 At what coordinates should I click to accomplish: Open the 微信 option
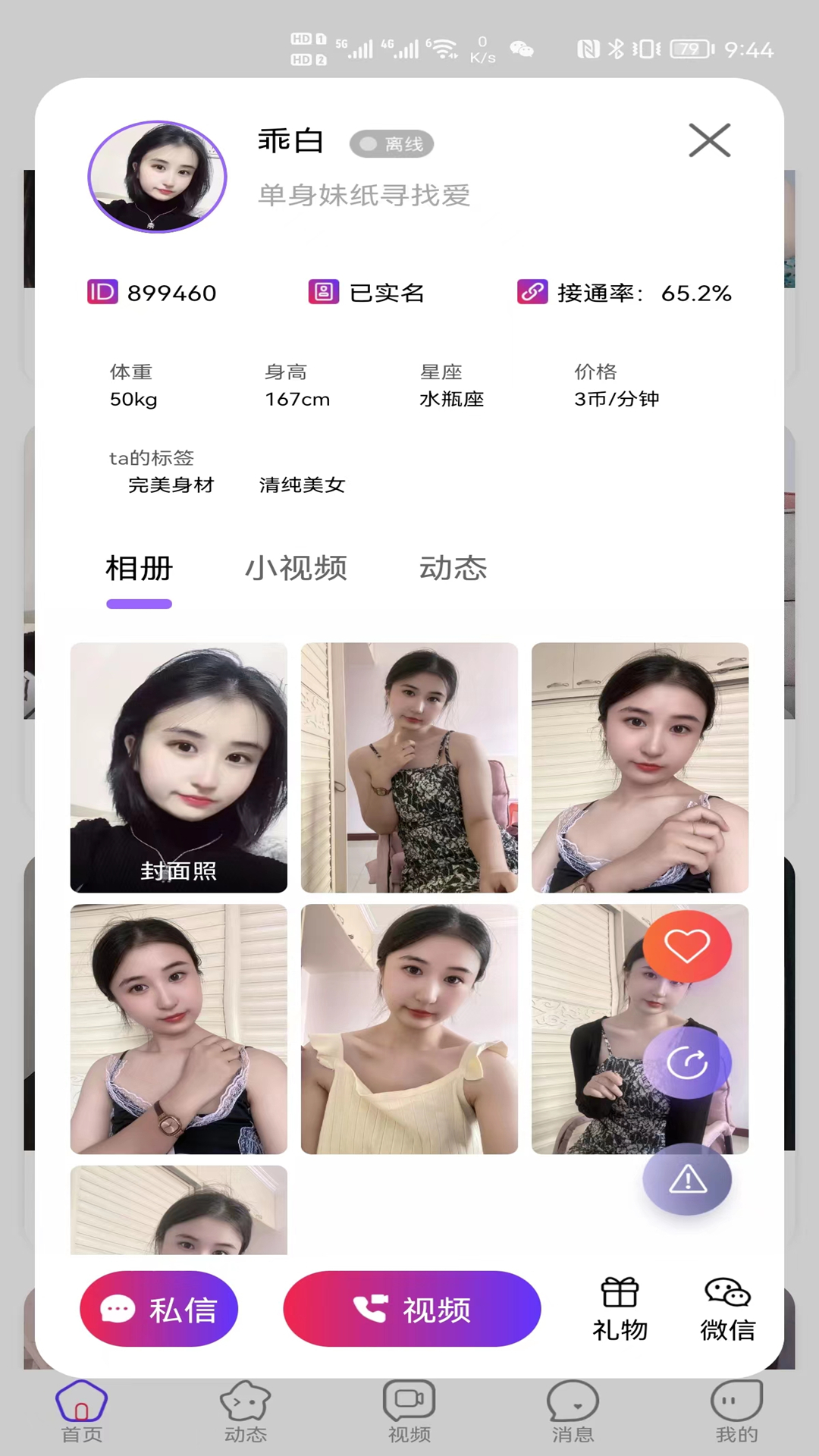coord(728,1309)
